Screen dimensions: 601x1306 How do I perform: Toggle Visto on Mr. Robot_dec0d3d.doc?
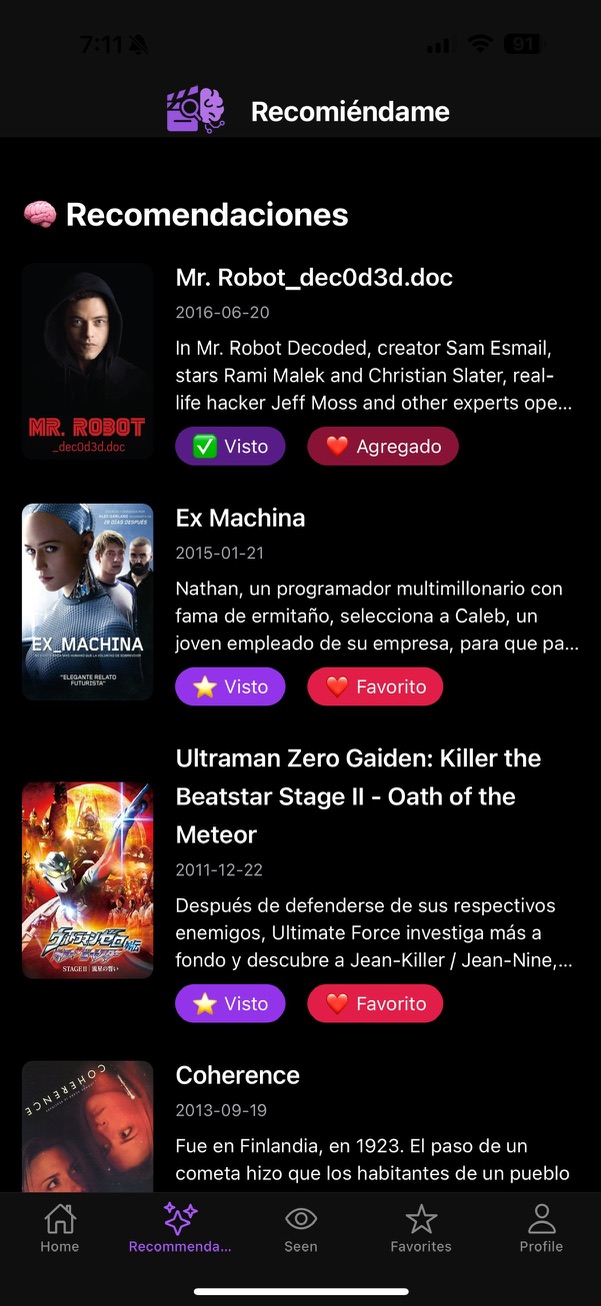tap(230, 447)
